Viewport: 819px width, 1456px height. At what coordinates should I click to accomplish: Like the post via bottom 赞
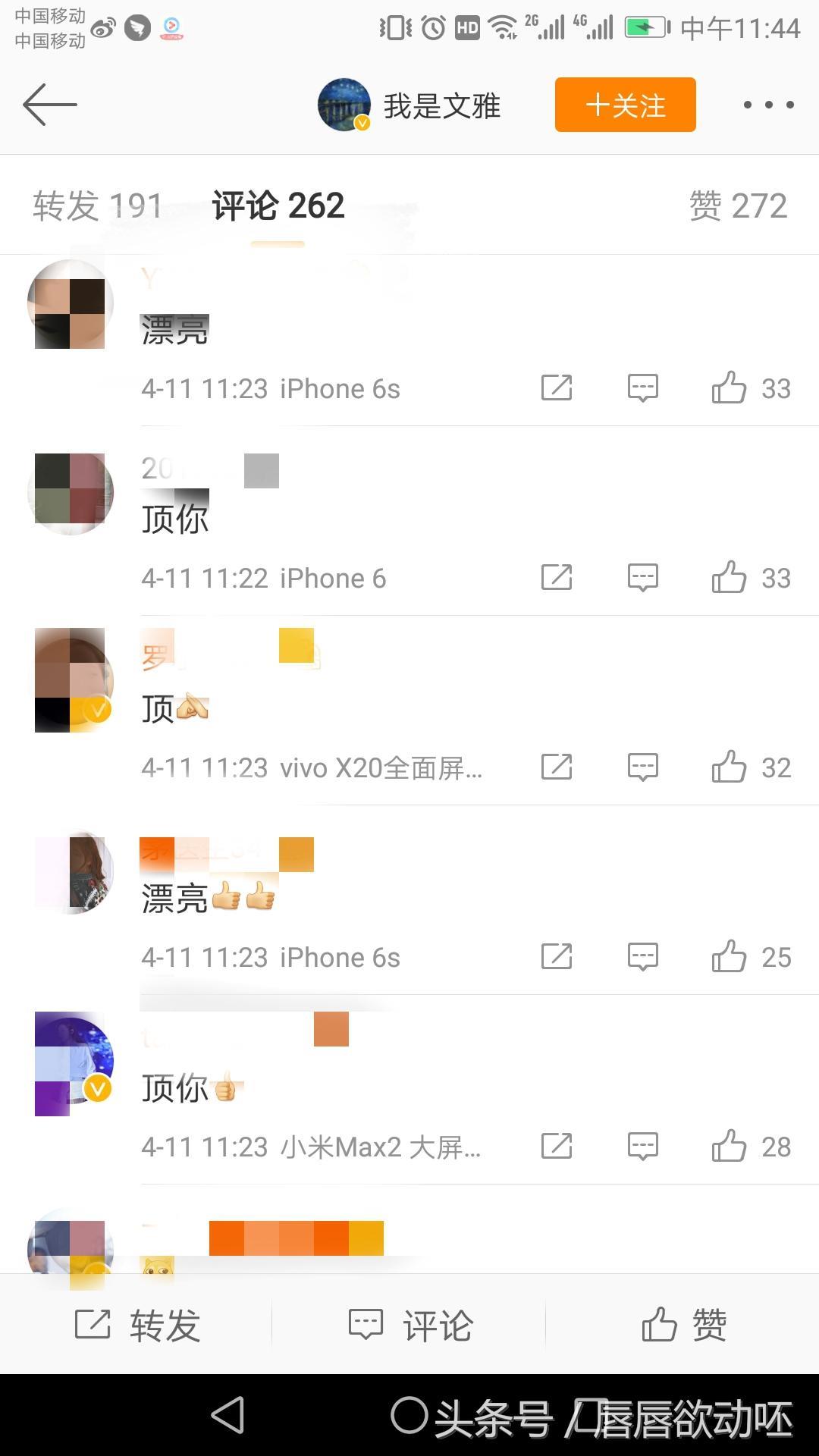(682, 1326)
